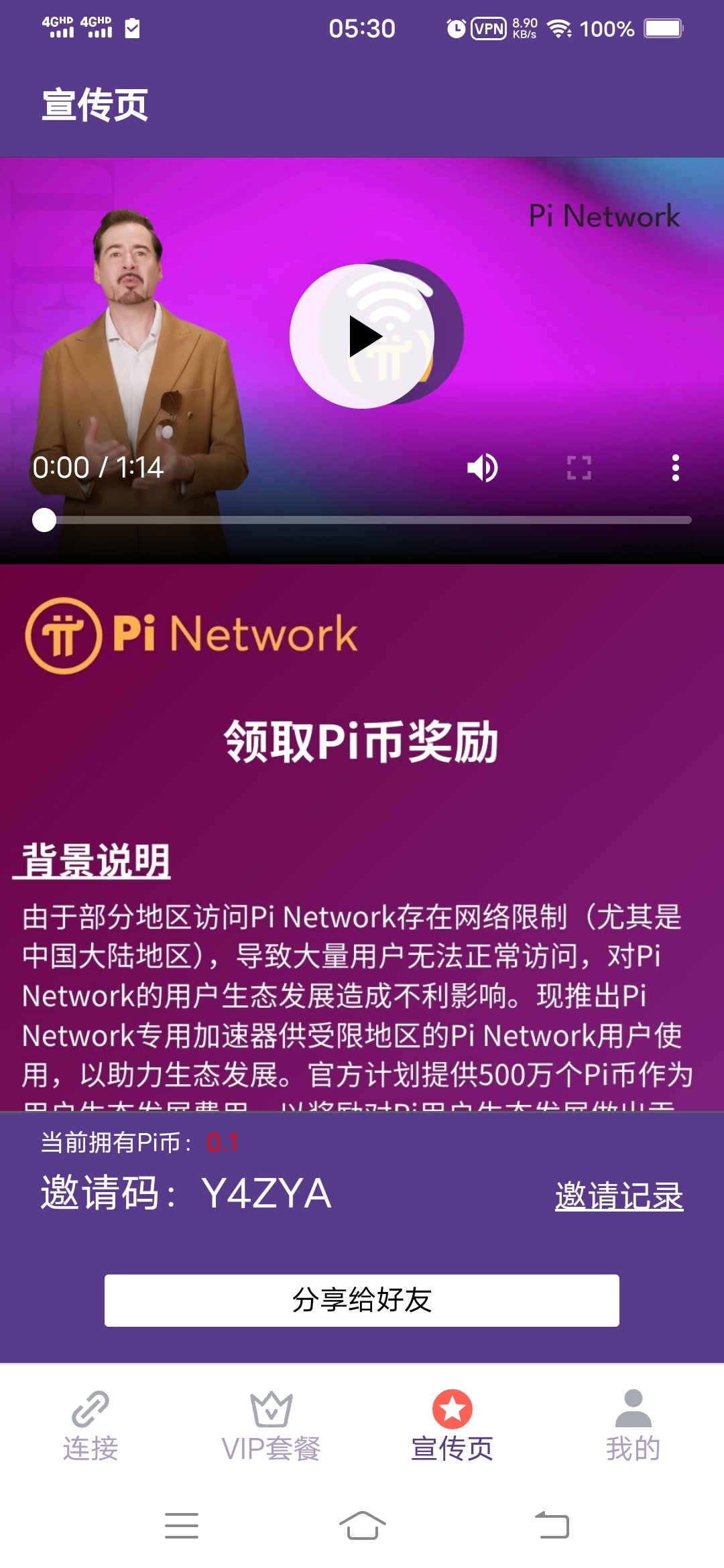This screenshot has width=724, height=1568.
Task: Switch to the 连接 tab
Action: click(x=90, y=1425)
